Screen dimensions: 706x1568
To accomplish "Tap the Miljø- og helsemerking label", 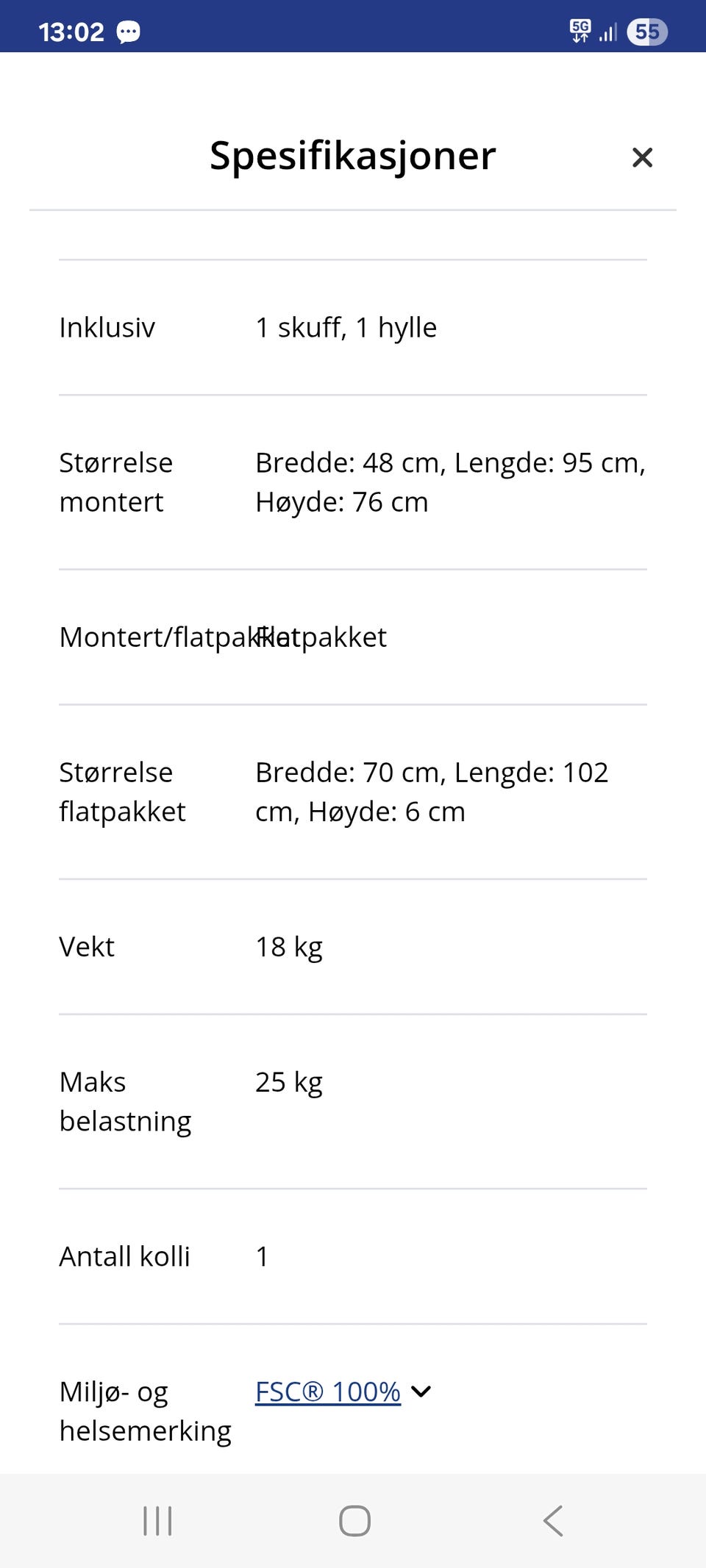I will click(145, 1409).
